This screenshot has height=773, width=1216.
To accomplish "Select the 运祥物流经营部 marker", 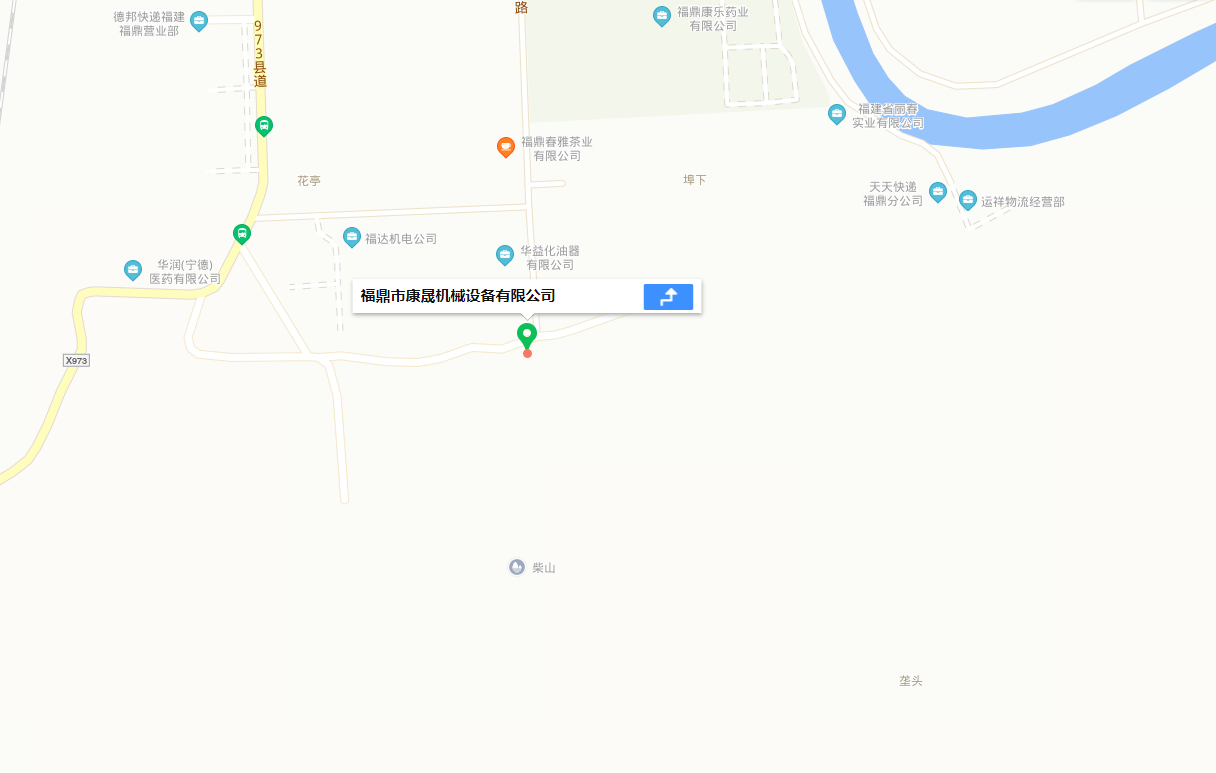I will [968, 200].
